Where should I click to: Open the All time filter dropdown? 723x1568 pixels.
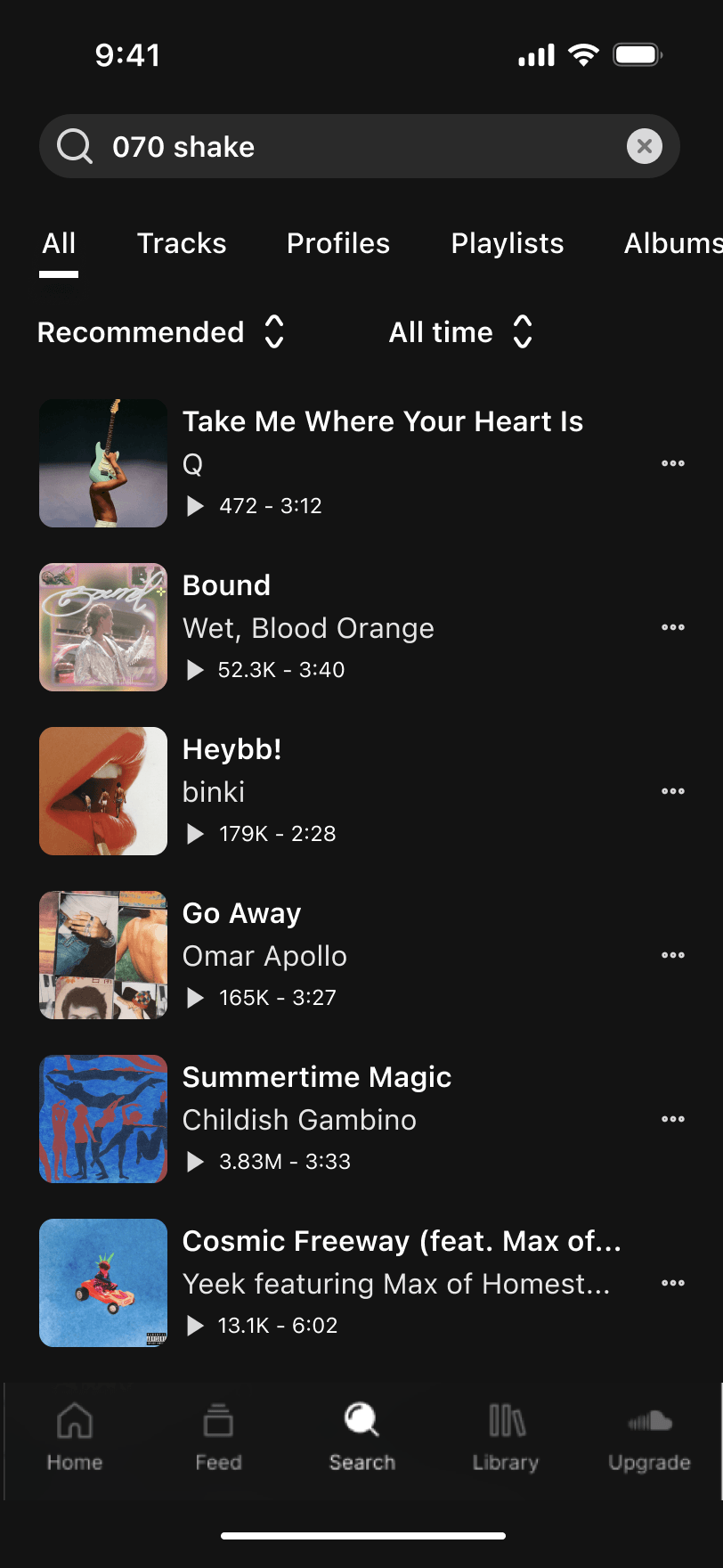pyautogui.click(x=460, y=332)
